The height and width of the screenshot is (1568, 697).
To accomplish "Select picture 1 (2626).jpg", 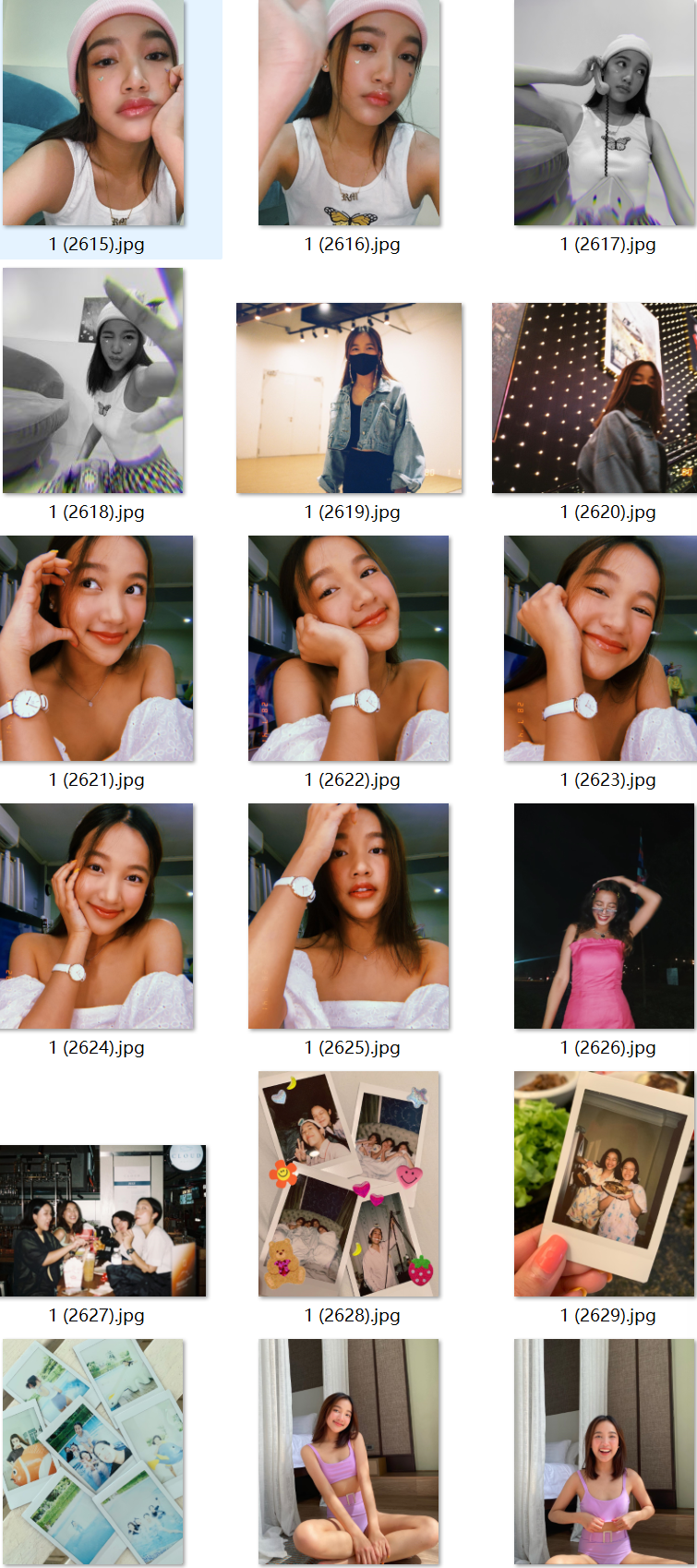I will tap(604, 916).
